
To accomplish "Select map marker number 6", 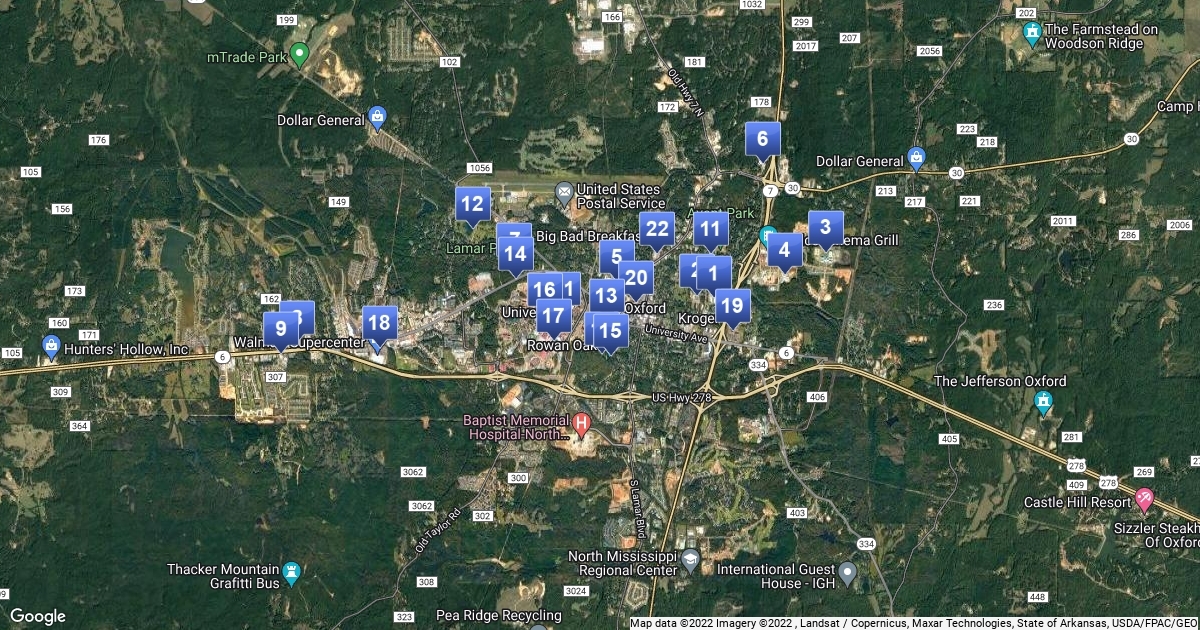I will pyautogui.click(x=762, y=139).
